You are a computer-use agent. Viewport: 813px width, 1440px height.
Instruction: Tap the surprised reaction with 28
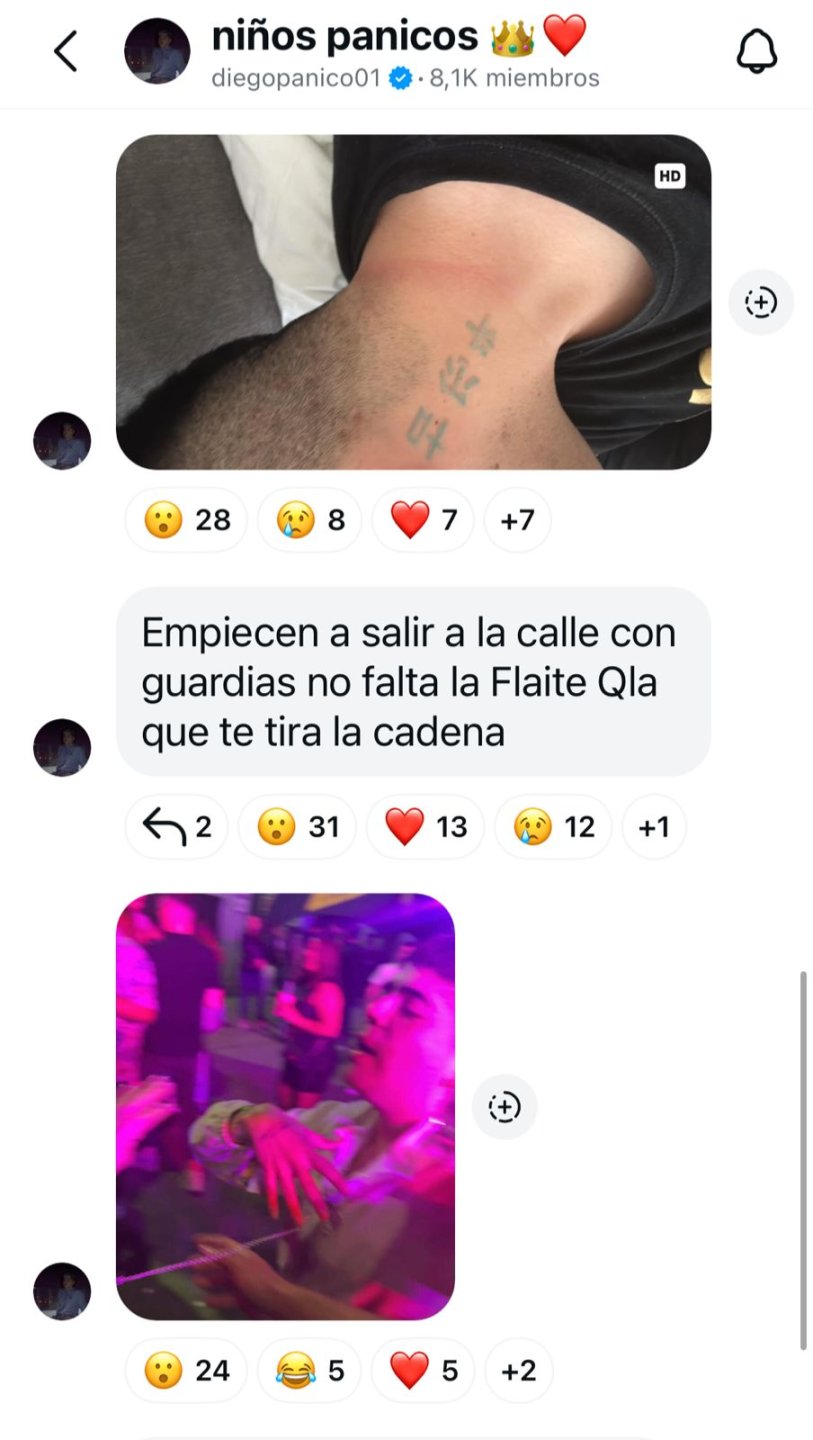[x=186, y=520]
